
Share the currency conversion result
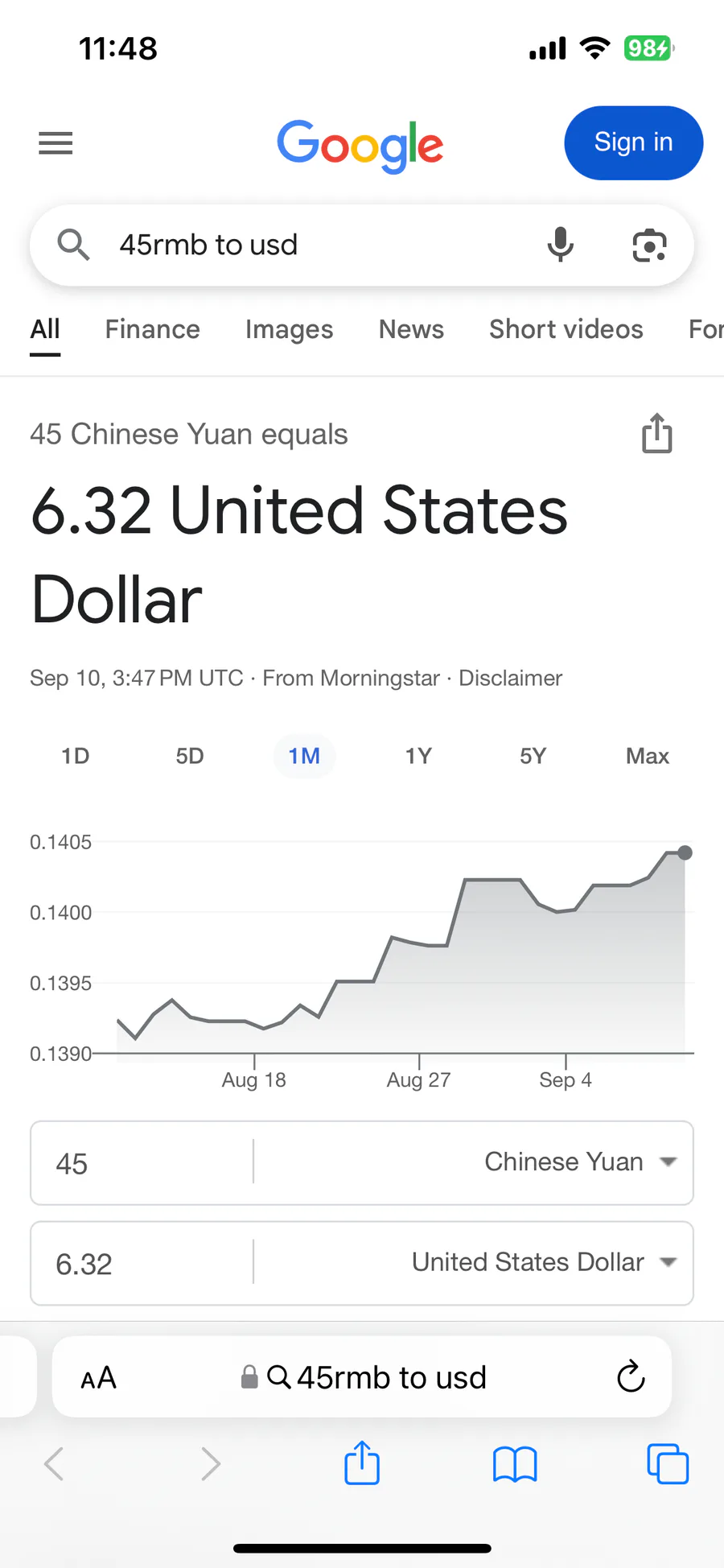(x=657, y=433)
